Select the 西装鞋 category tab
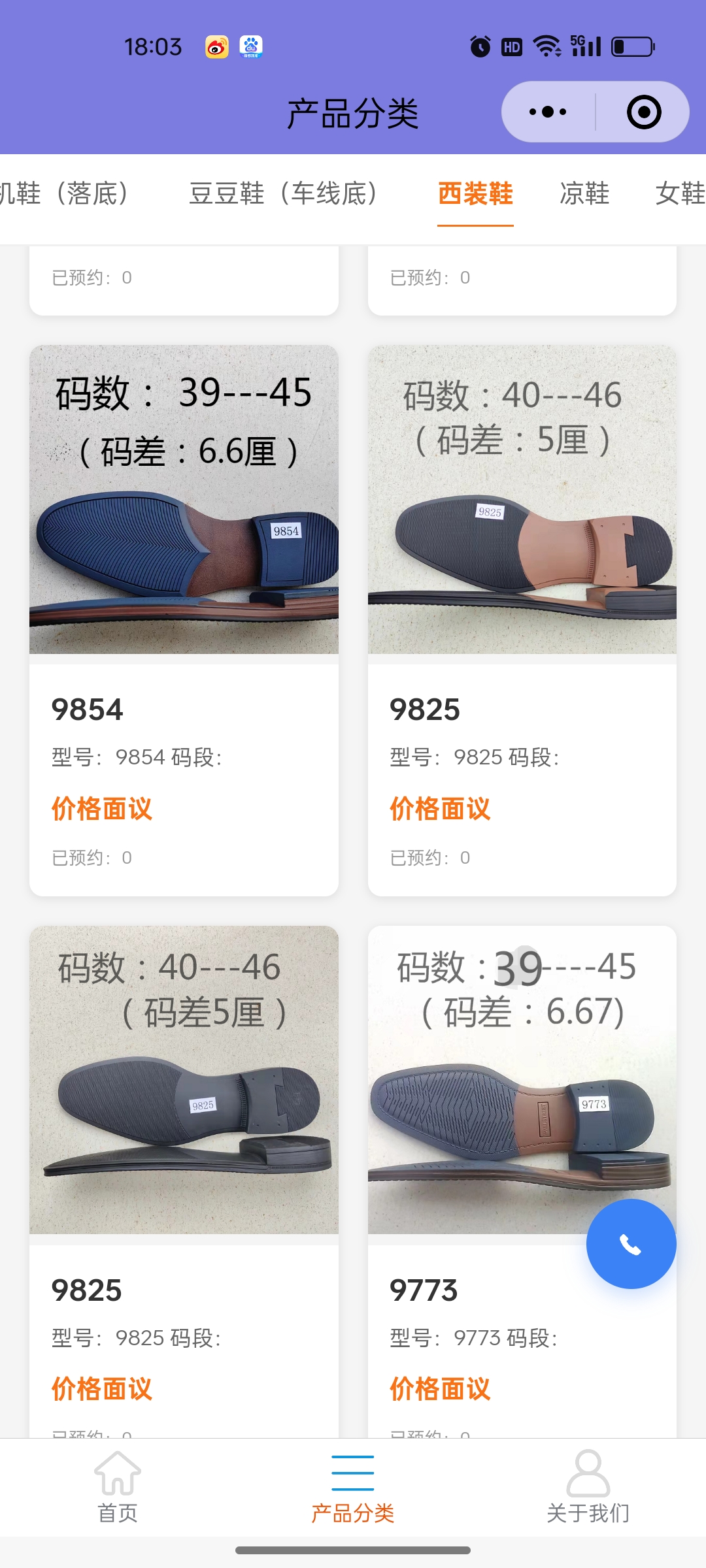Screen dimensions: 706x1568 click(x=475, y=194)
